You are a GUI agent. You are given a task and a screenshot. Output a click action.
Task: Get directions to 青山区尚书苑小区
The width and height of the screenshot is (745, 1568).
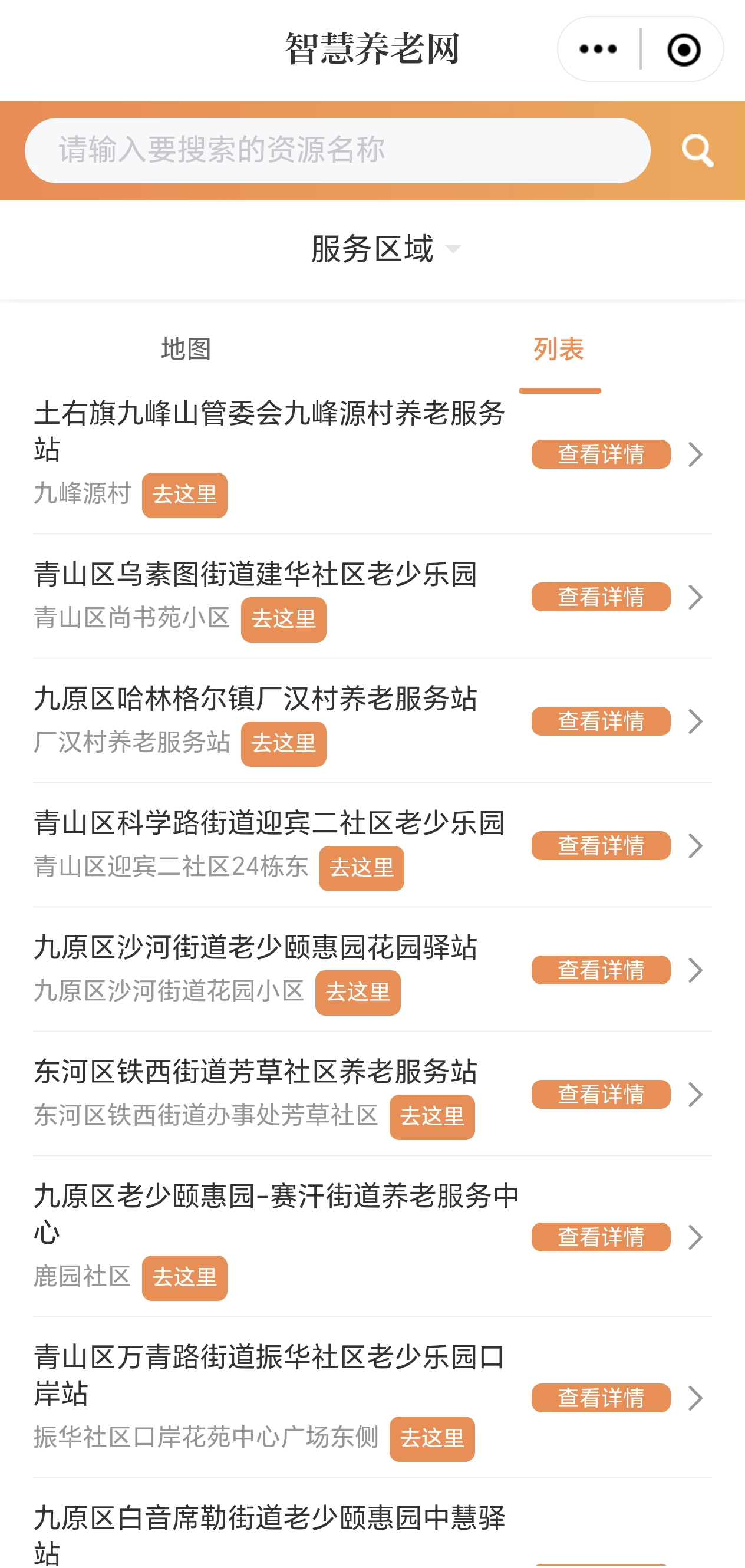click(284, 620)
